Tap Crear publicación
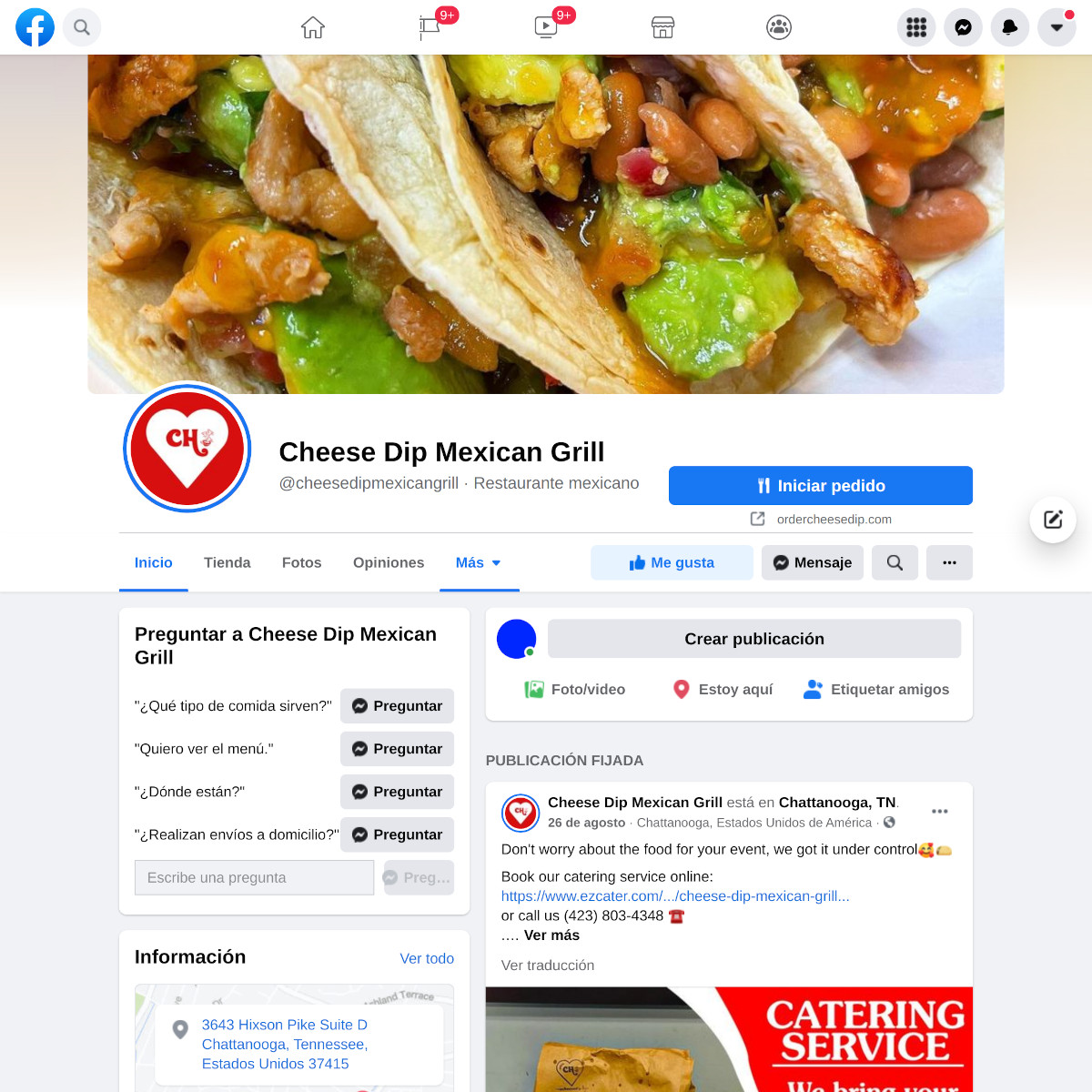 pyautogui.click(x=753, y=639)
